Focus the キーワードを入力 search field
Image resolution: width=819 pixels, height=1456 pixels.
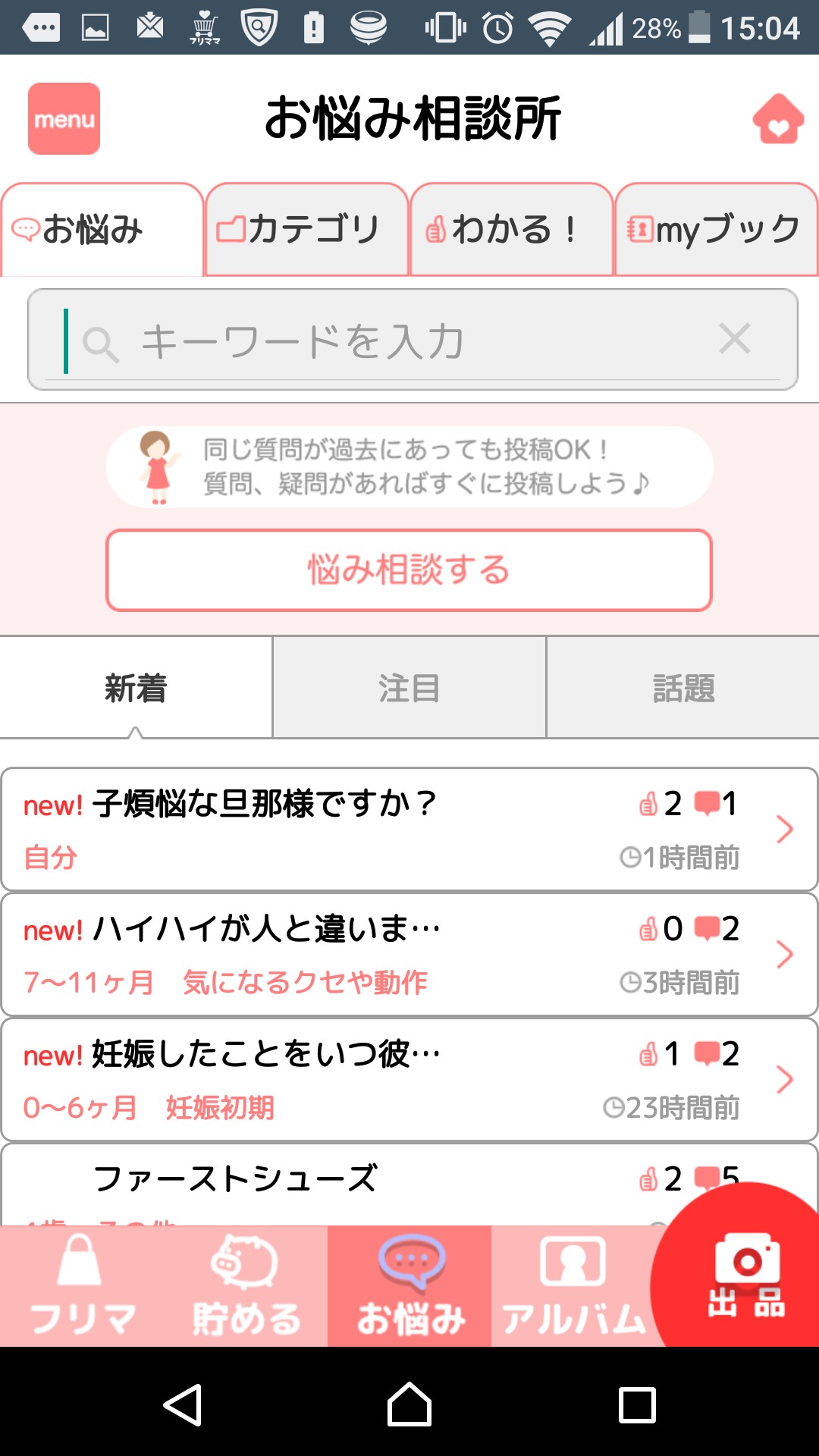tap(394, 340)
